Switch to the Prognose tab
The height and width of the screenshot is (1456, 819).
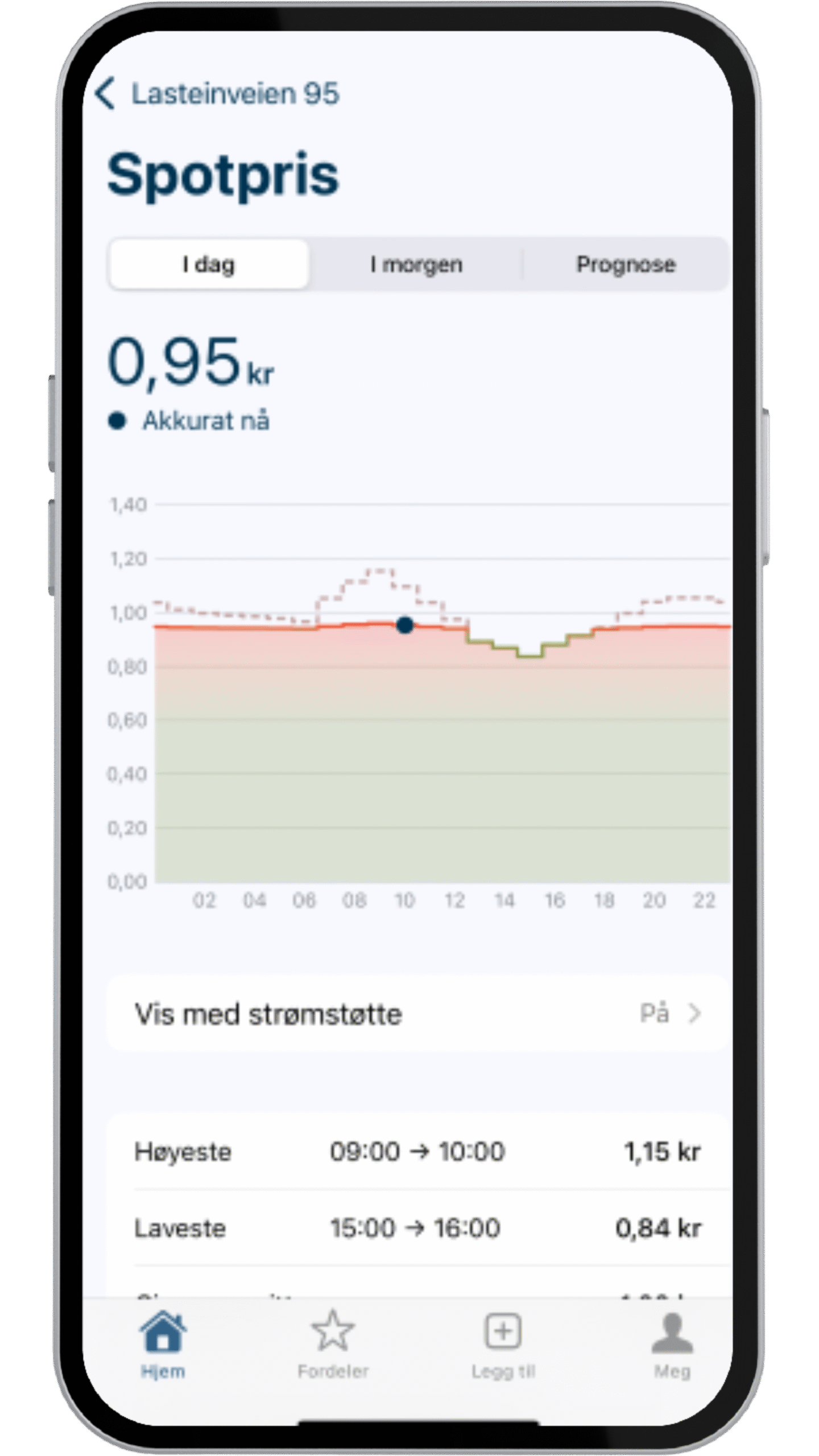[x=626, y=264]
